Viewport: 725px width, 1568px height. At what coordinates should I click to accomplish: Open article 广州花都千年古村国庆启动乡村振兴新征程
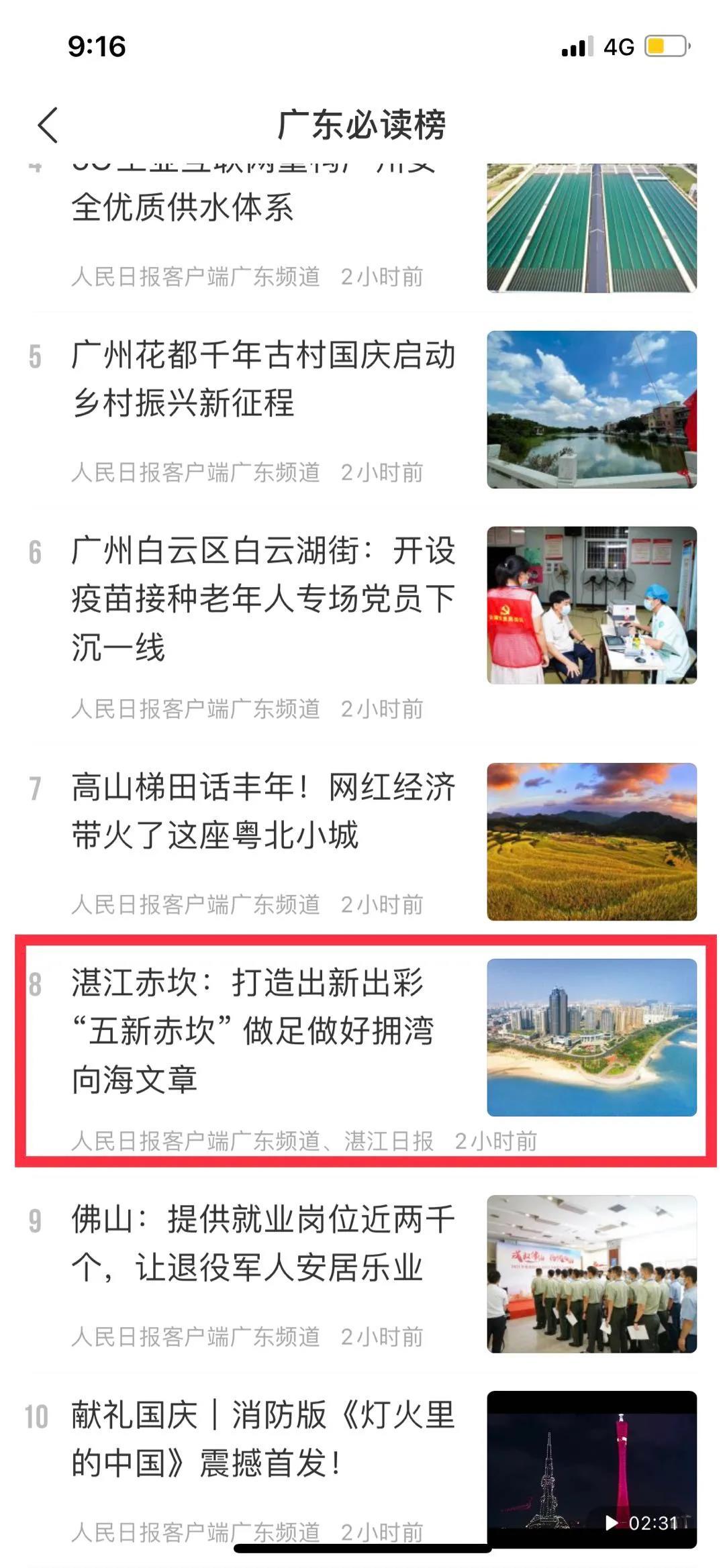click(263, 379)
